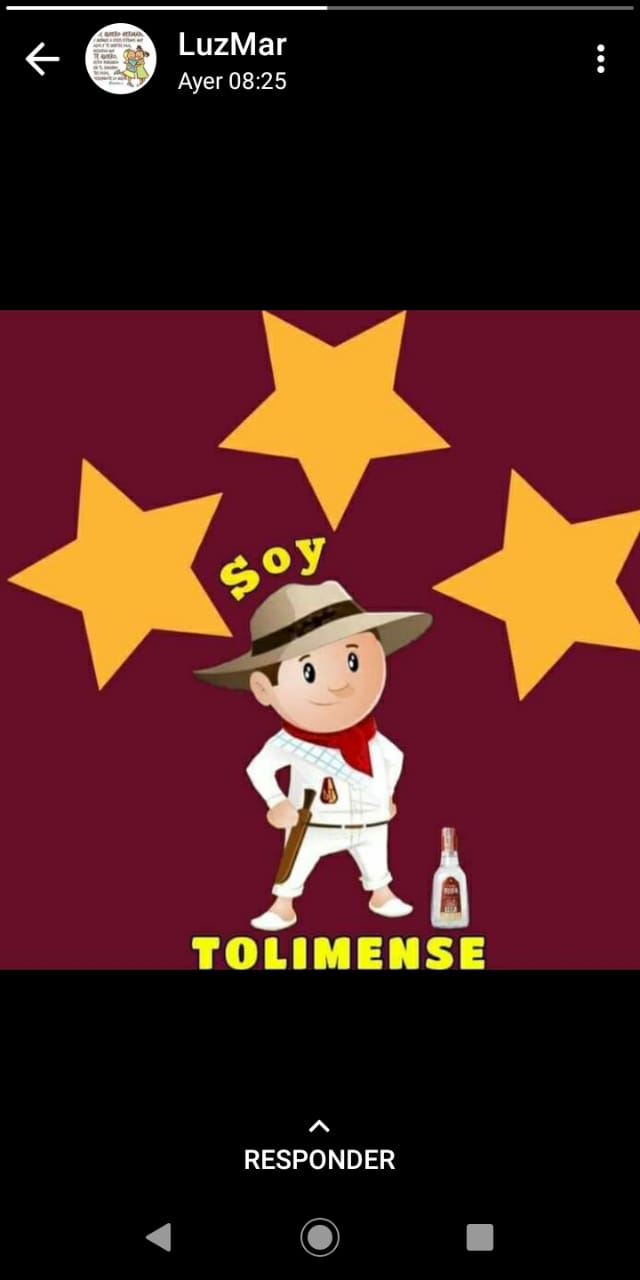Screen dimensions: 640x1280
Task: Open LuzMar's profile picture
Action: tap(121, 59)
